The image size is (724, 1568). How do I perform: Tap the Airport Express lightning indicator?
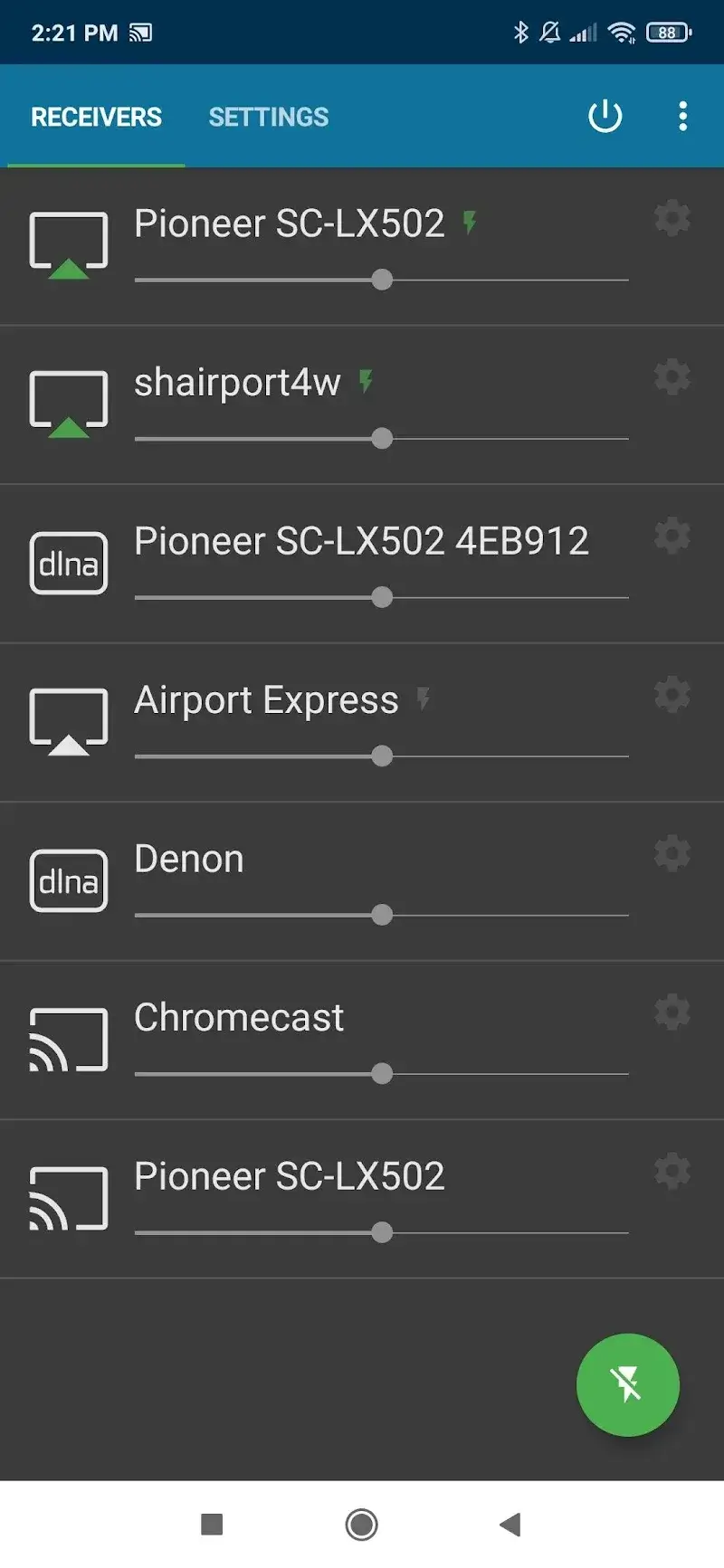tap(421, 698)
